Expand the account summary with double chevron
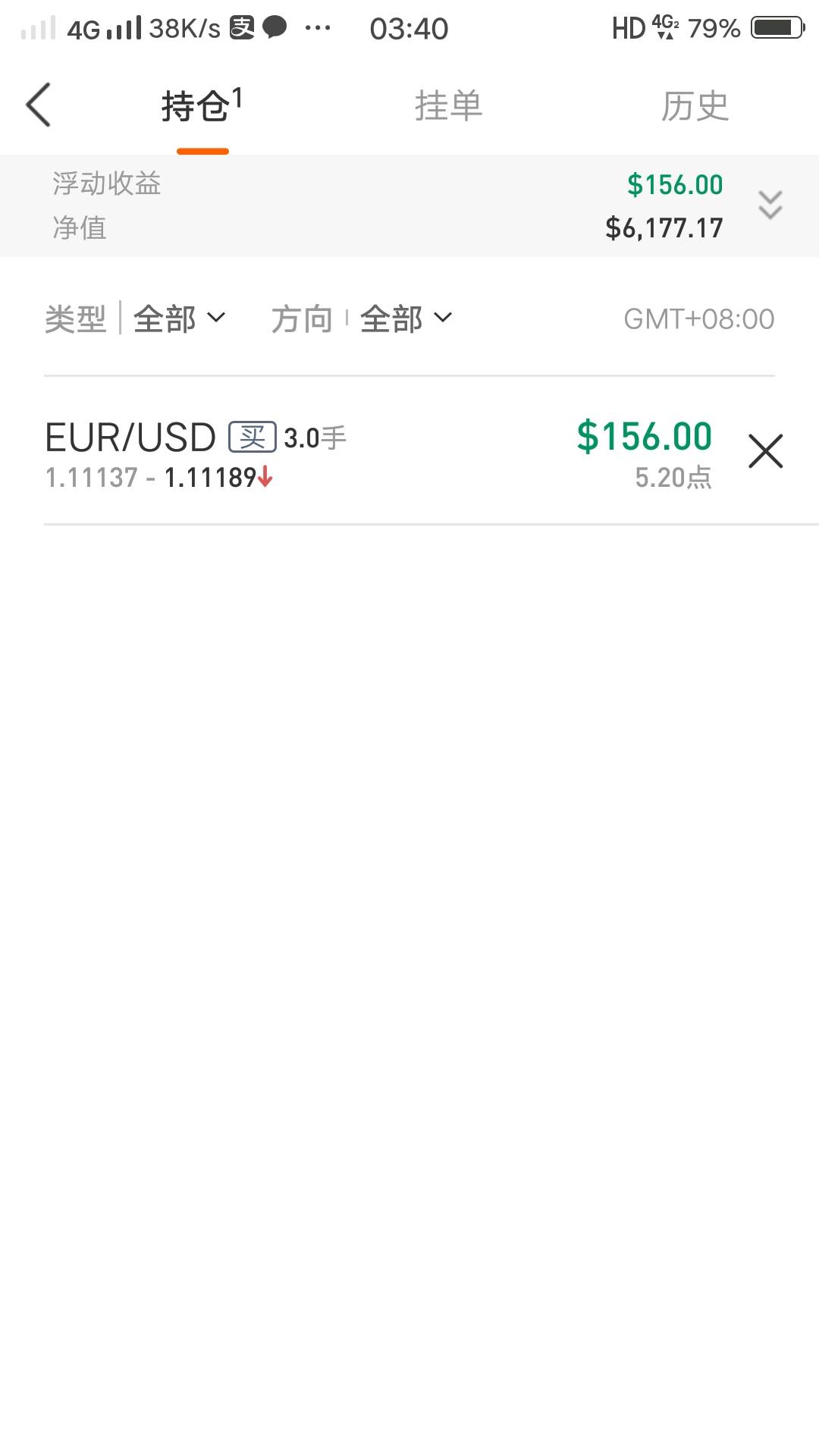Image resolution: width=819 pixels, height=1456 pixels. (770, 205)
